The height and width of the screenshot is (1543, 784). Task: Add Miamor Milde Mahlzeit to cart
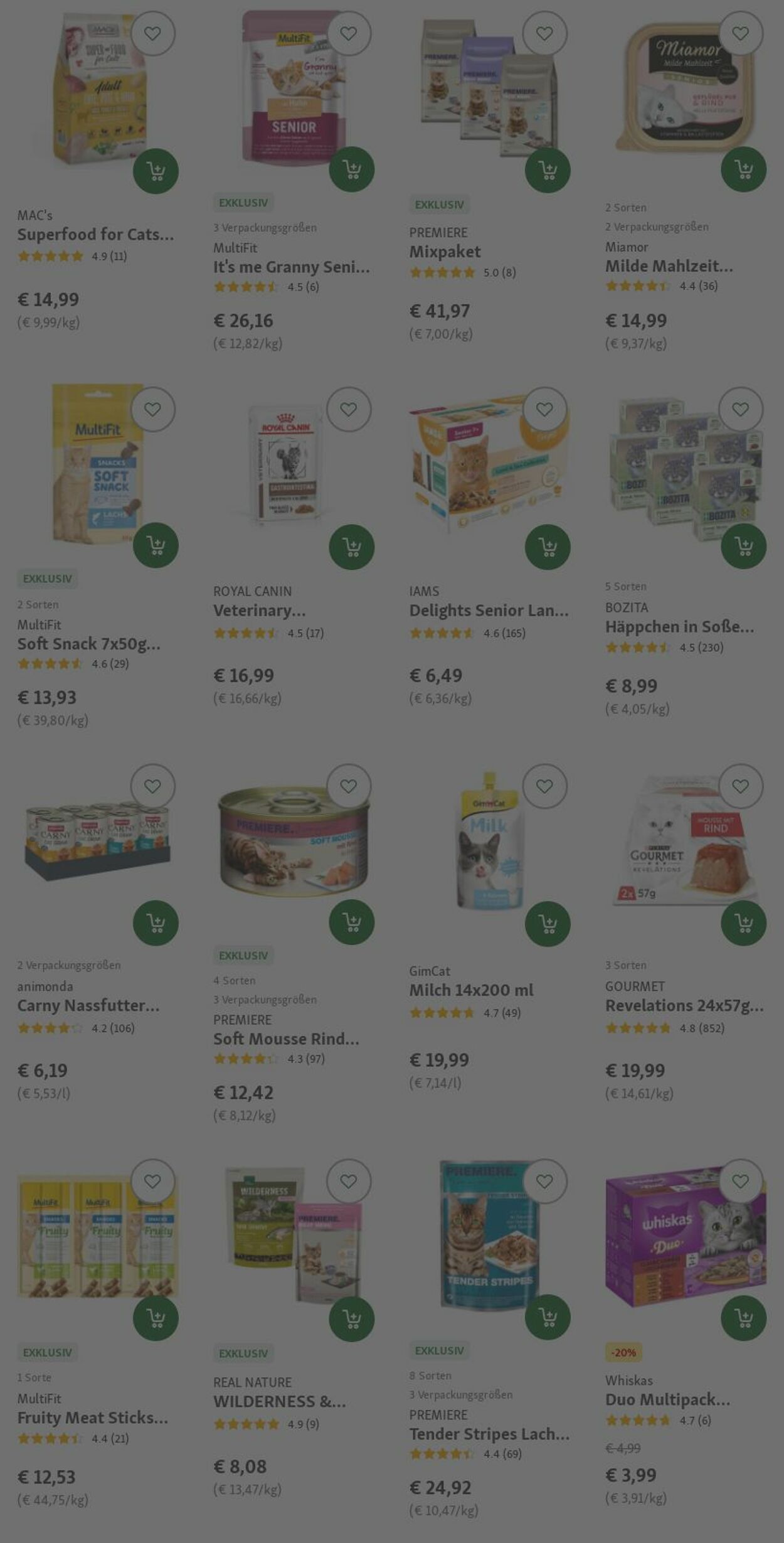743,169
